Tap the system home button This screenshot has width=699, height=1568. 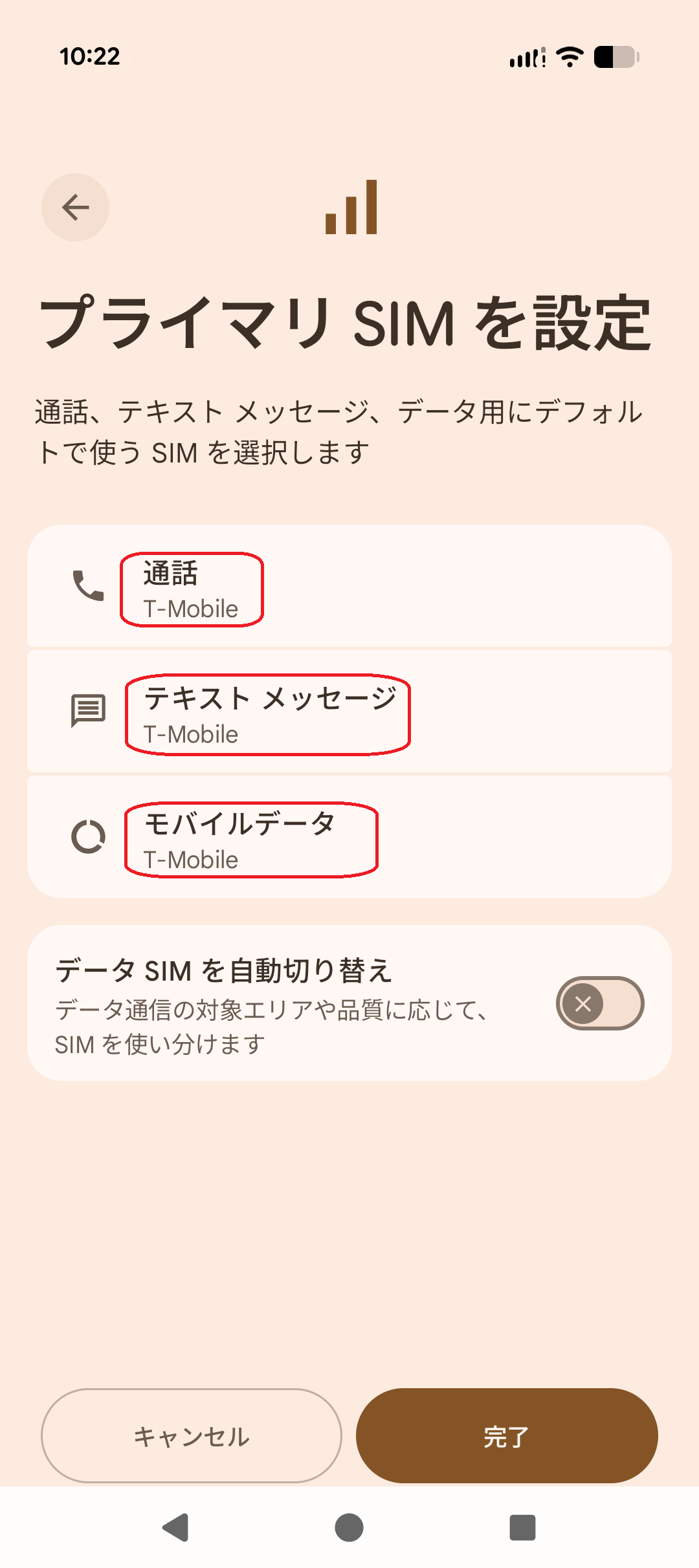click(x=349, y=1527)
